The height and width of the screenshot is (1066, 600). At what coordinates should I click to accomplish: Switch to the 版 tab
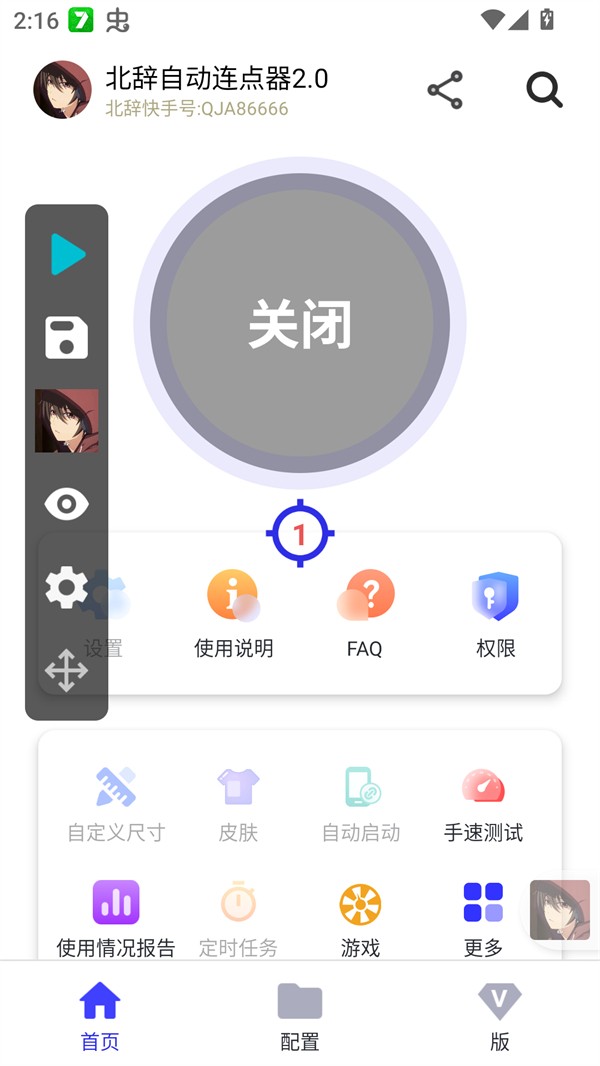pyautogui.click(x=500, y=1015)
